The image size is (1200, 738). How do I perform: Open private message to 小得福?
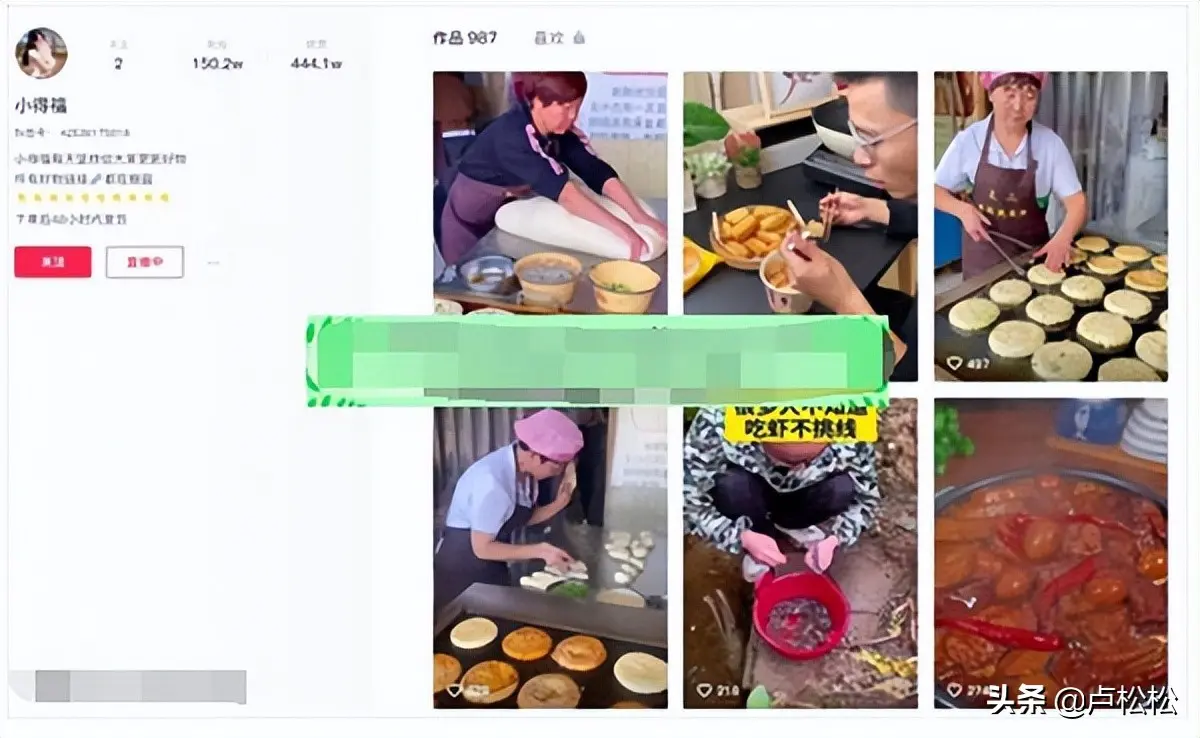pyautogui.click(x=144, y=262)
